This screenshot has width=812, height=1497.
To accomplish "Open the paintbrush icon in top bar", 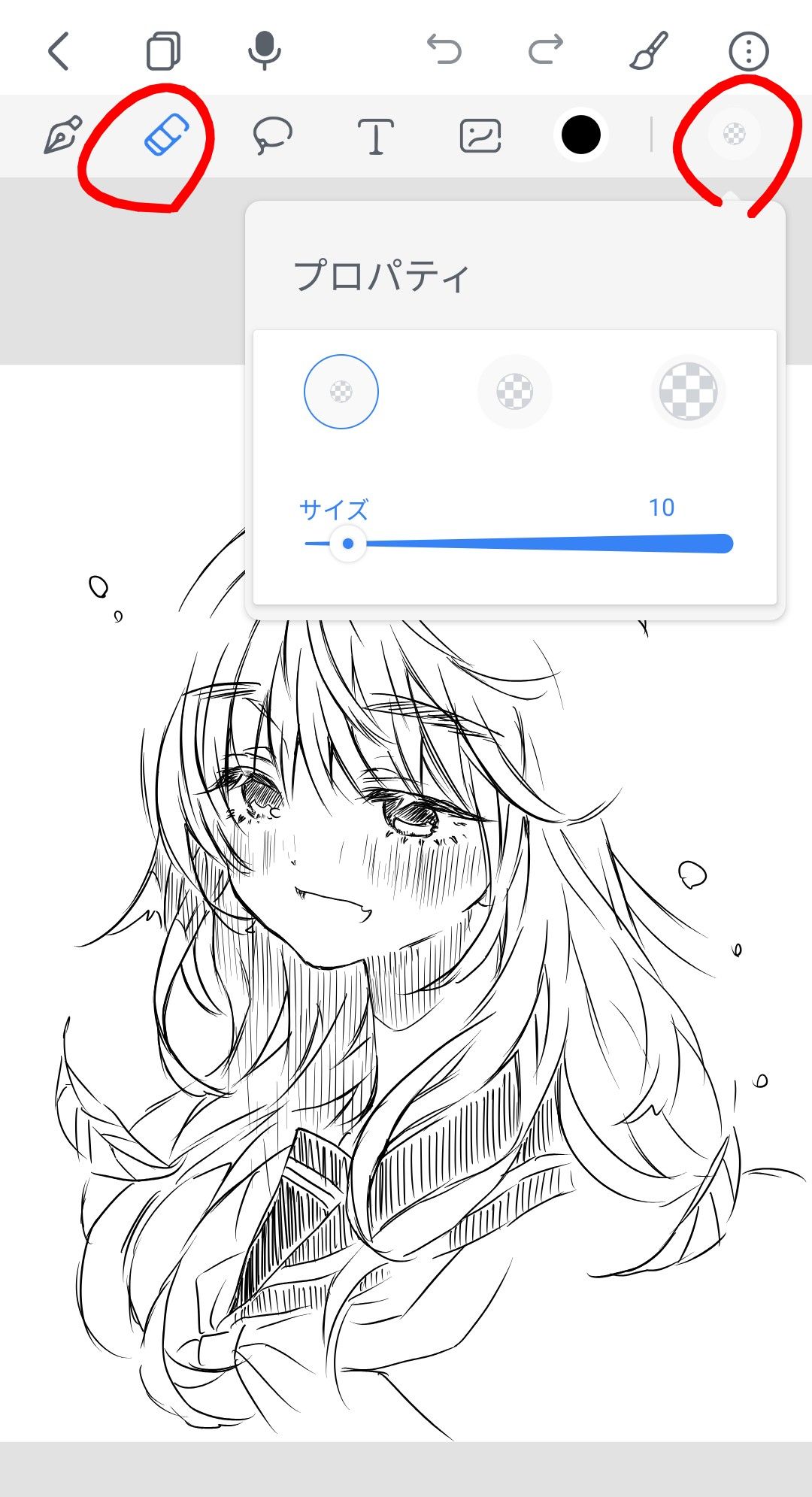I will point(648,50).
